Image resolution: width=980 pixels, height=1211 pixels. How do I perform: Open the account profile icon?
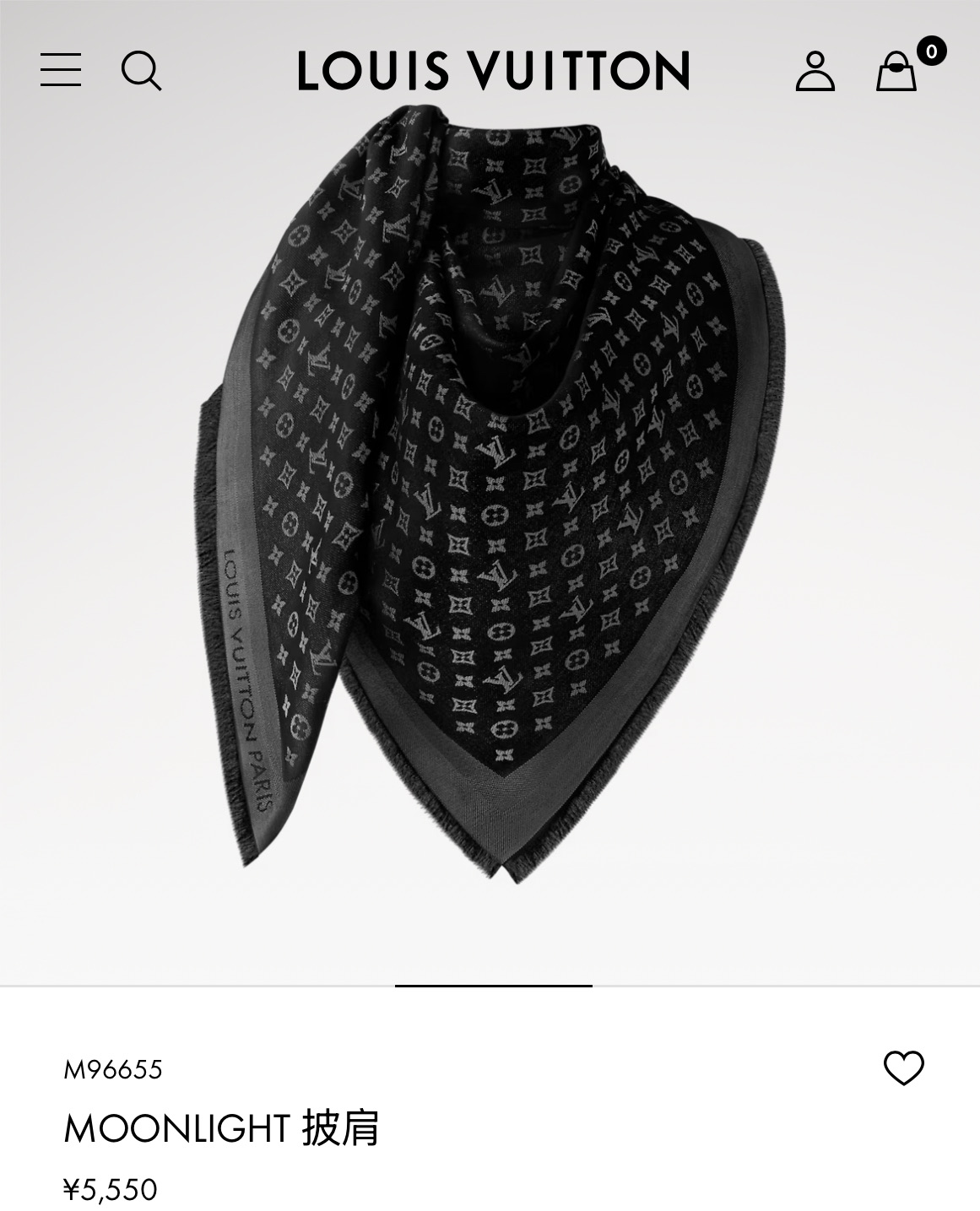tap(815, 71)
